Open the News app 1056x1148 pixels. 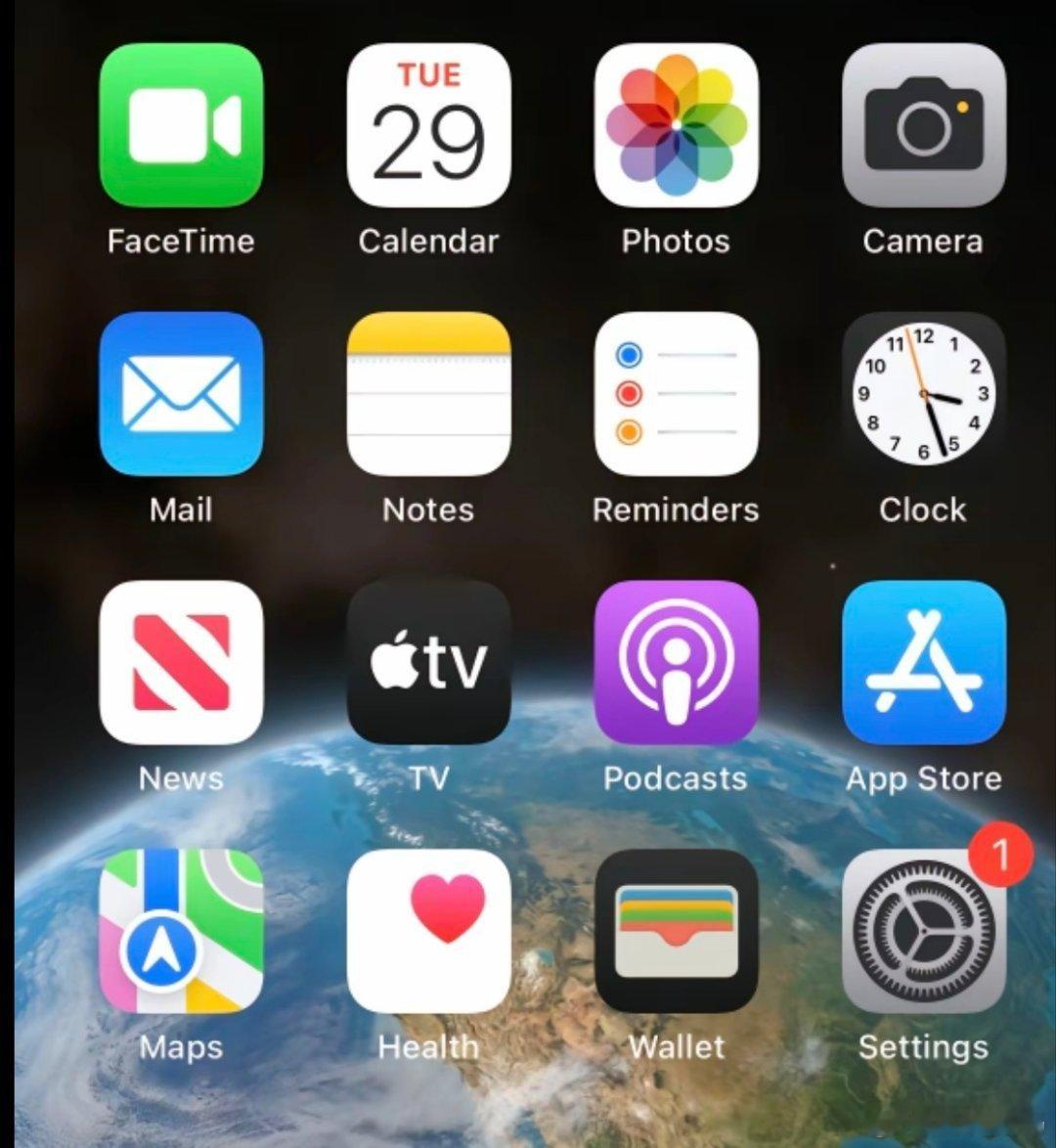(x=181, y=663)
